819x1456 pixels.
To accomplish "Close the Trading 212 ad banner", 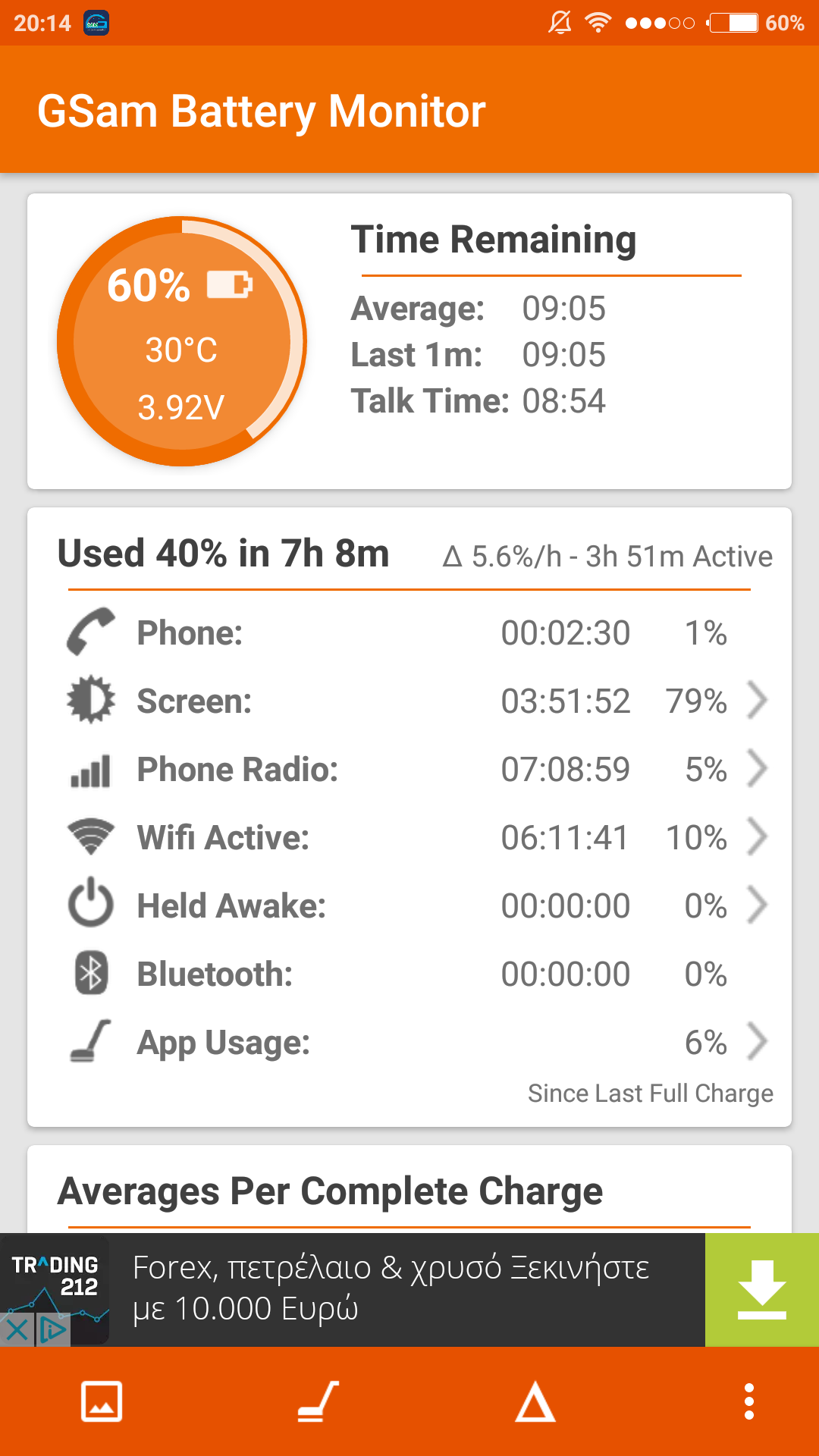I will 17,1330.
